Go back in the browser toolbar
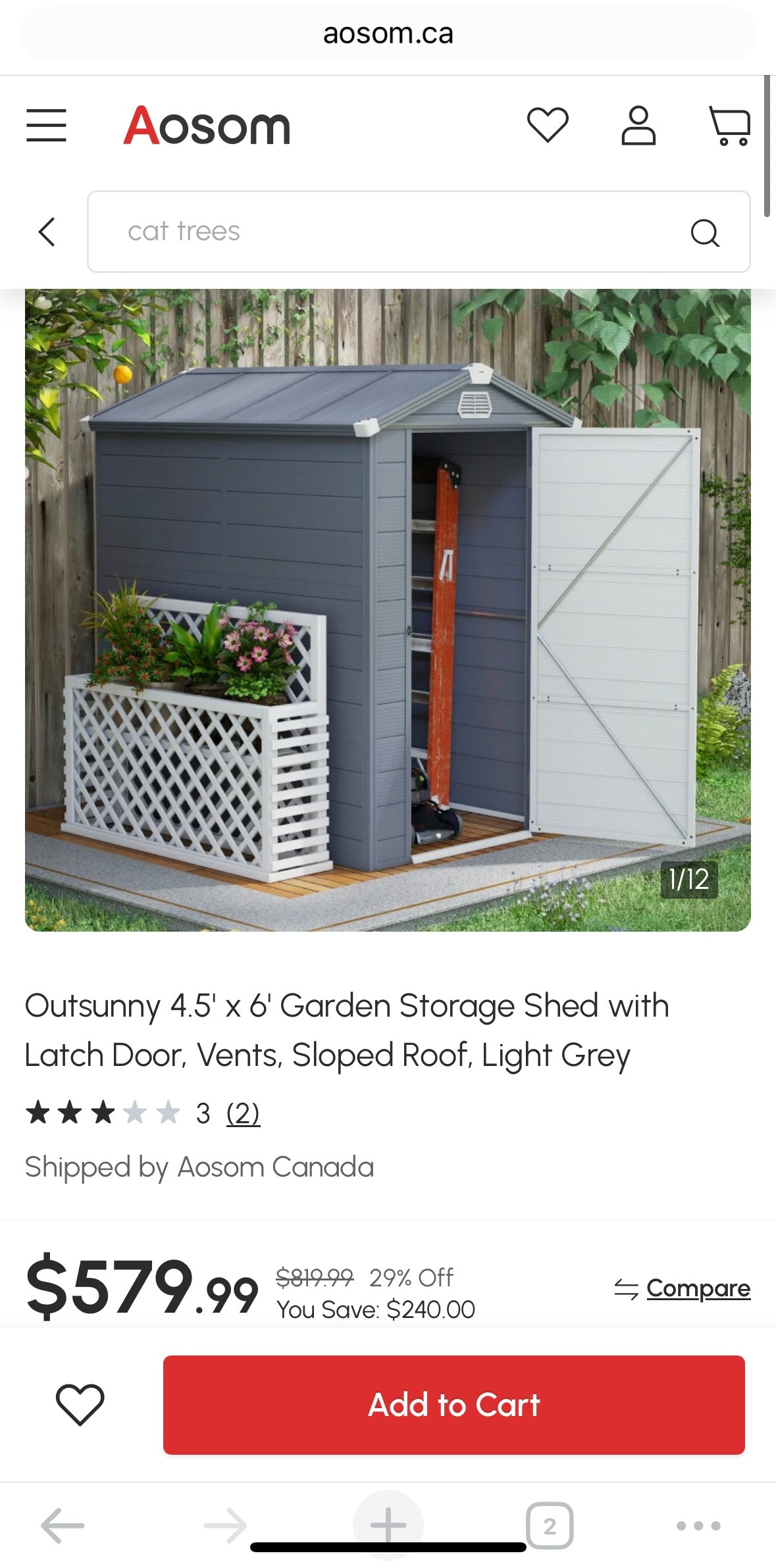The width and height of the screenshot is (776, 1568). [63, 1525]
